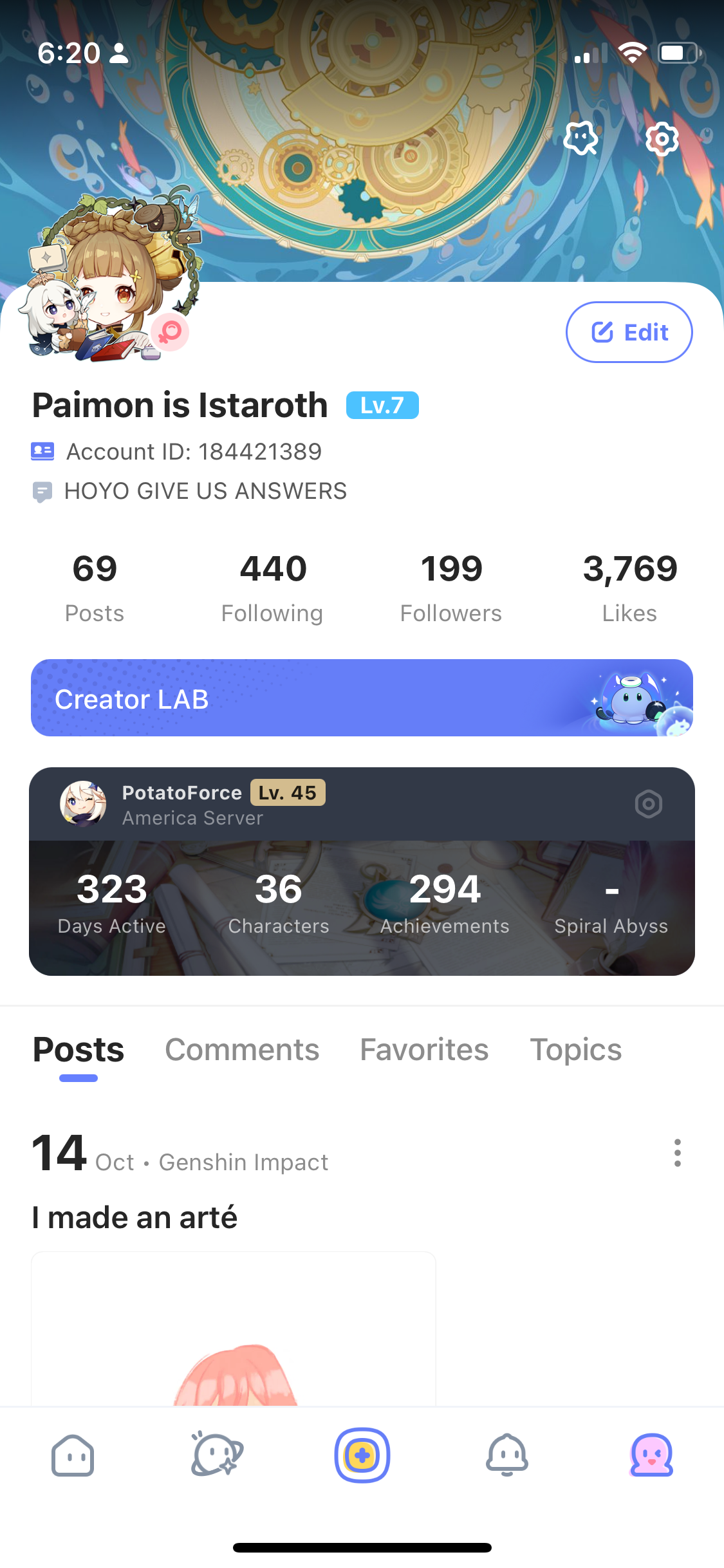Tap the mascot circles icon in bottom nav
The image size is (724, 1568).
point(217,1456)
